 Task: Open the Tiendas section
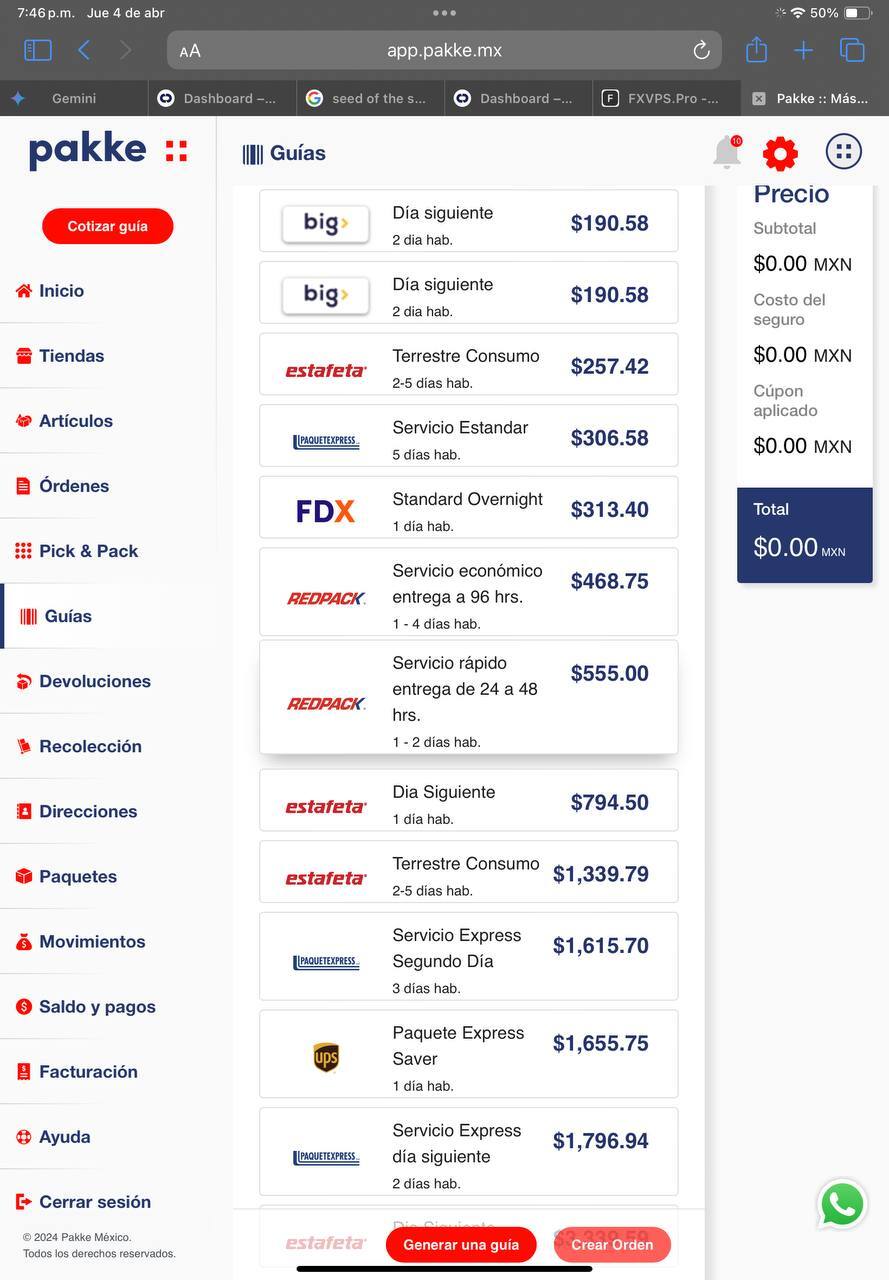coord(71,356)
